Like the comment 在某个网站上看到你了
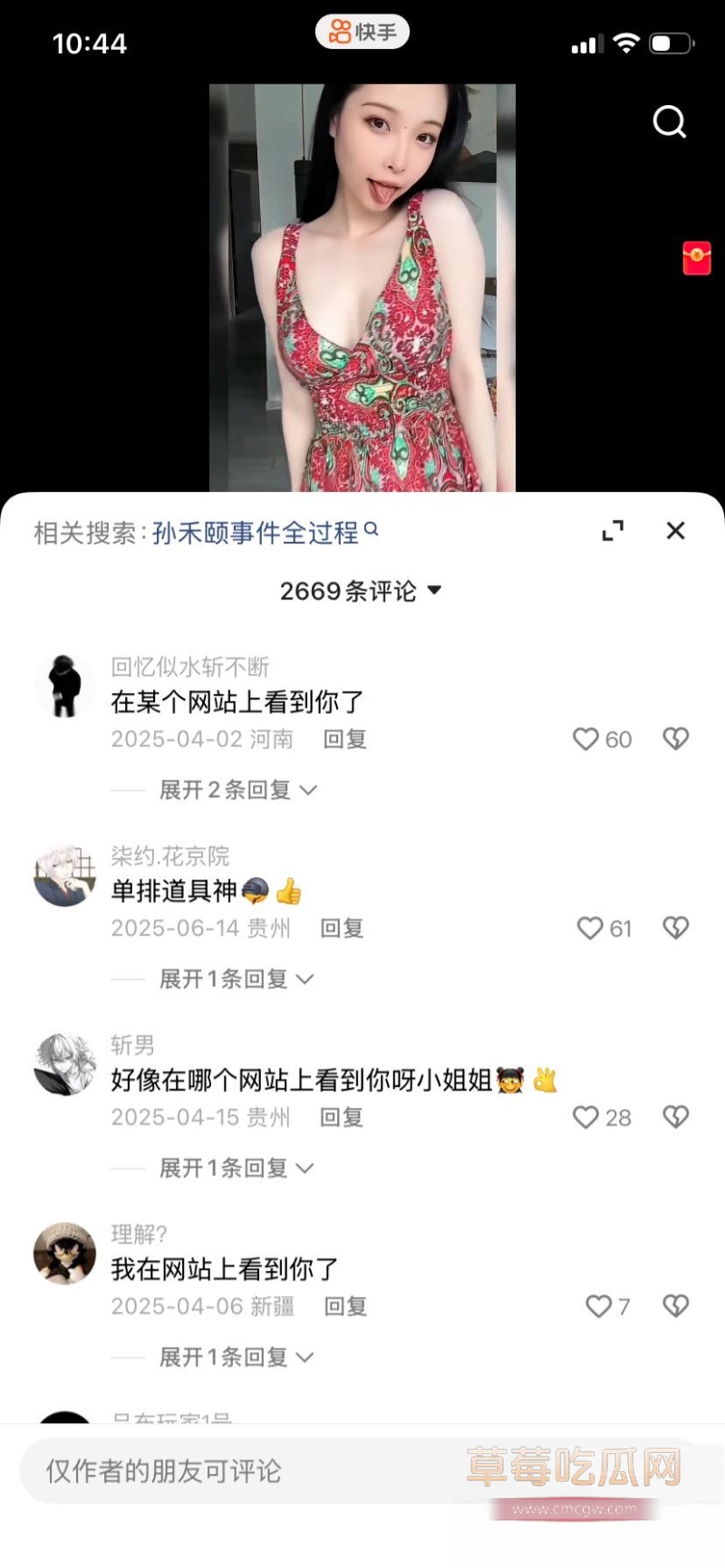This screenshot has height=1568, width=725. 585,738
